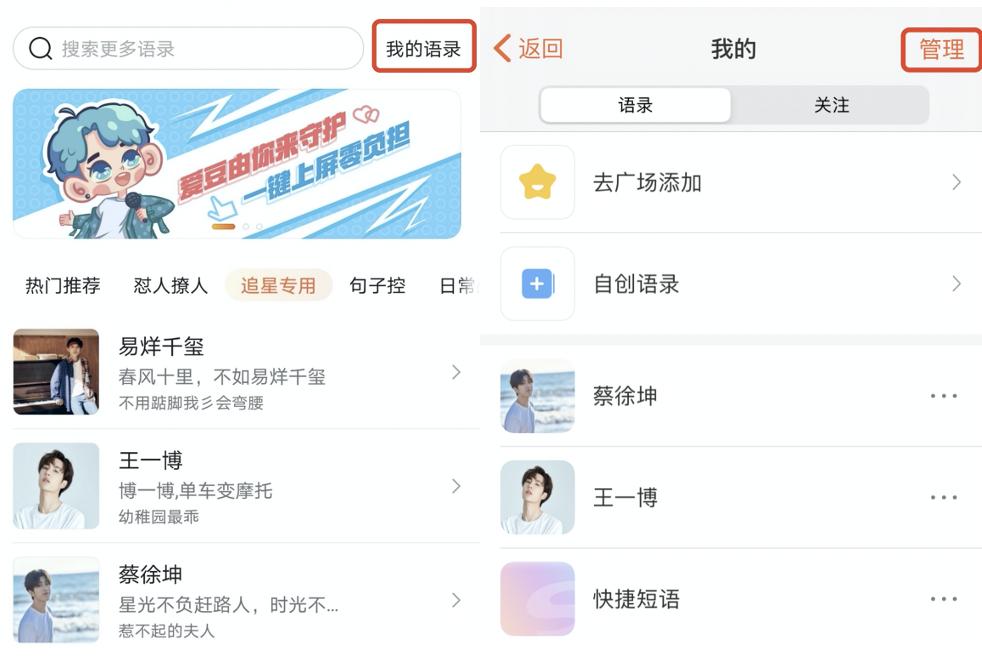This screenshot has height=670, width=982.
Task: Open more options for 蔡徐坤 in 我的
Action: pos(943,396)
